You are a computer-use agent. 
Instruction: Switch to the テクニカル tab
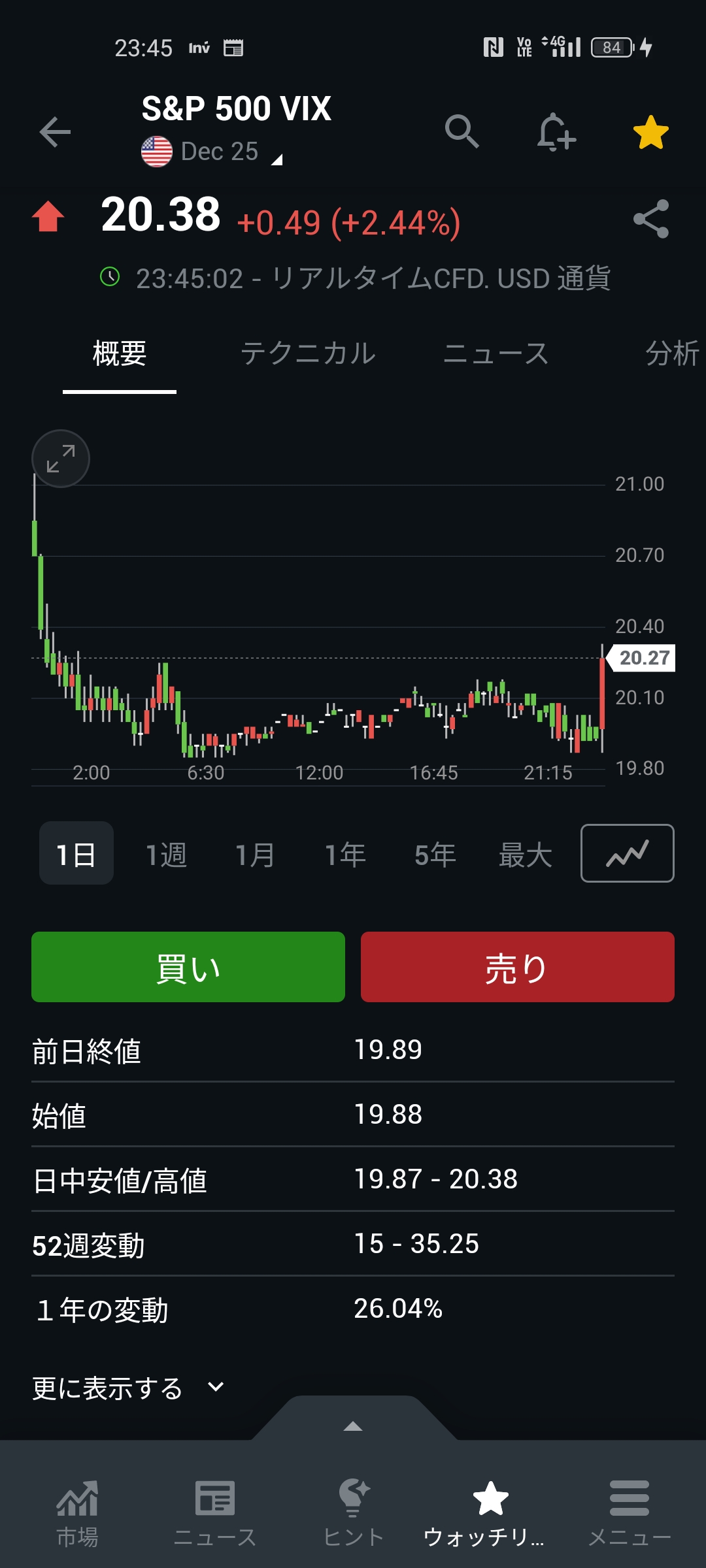pyautogui.click(x=308, y=353)
